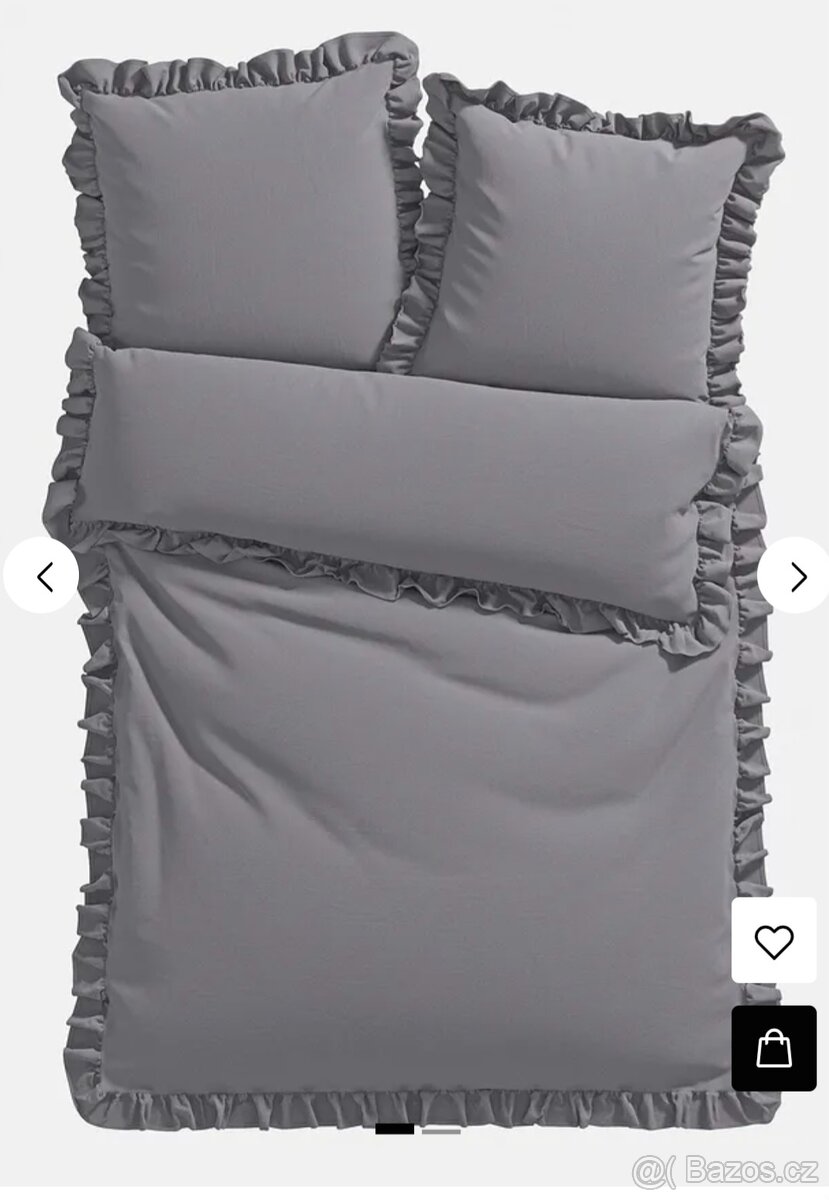Save the bedding to the wishlist heart
The image size is (829, 1200).
(773, 941)
